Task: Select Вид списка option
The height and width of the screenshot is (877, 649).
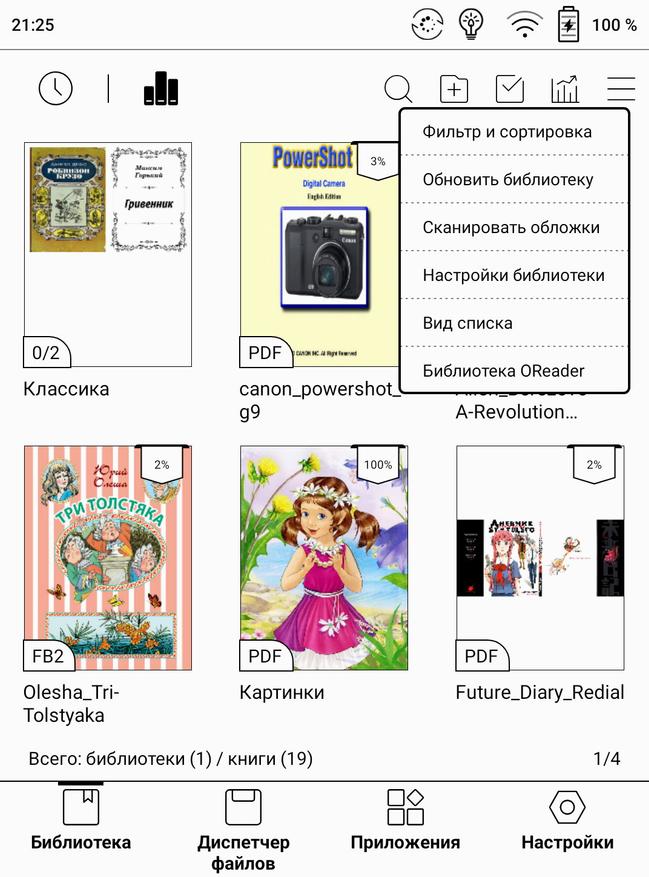Action: [467, 323]
